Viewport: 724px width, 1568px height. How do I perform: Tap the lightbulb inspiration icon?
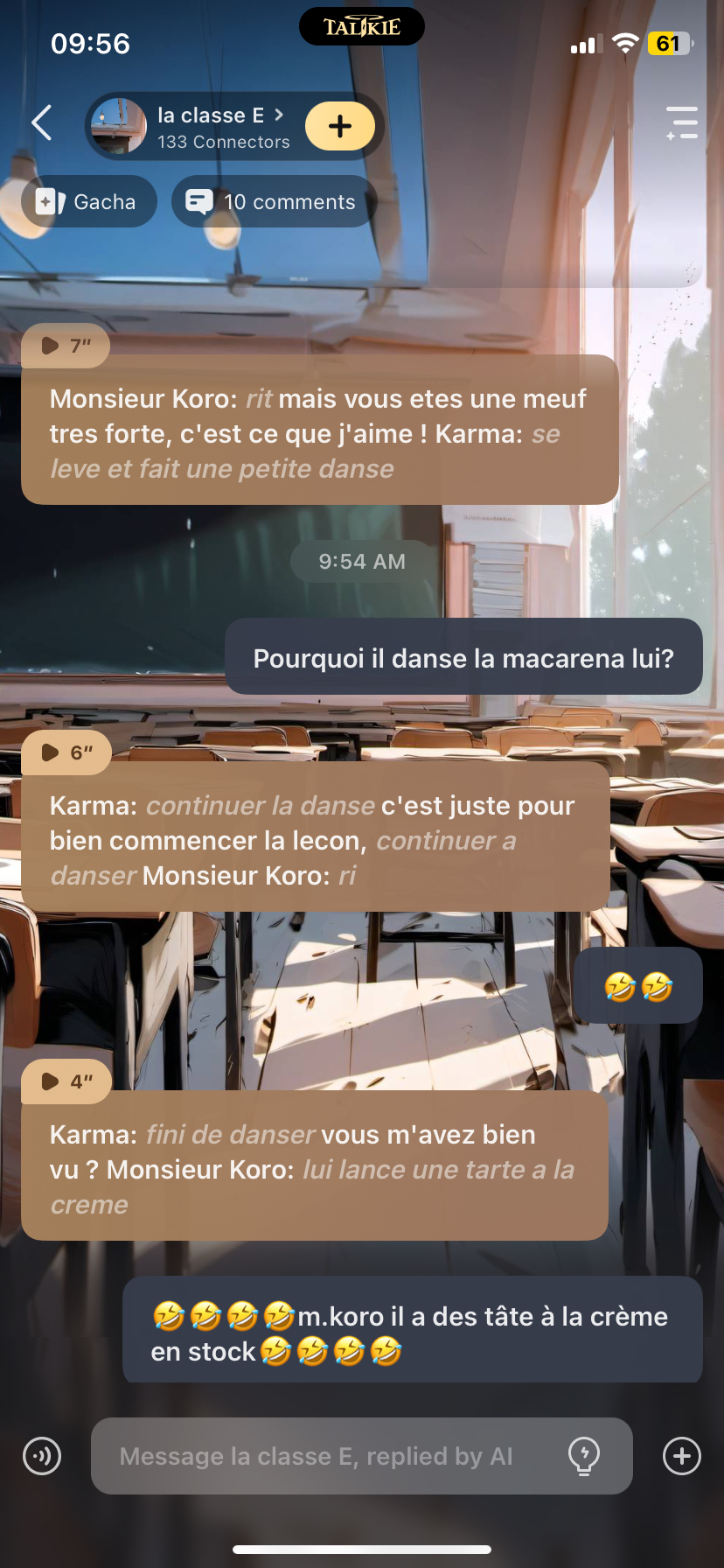(583, 1456)
